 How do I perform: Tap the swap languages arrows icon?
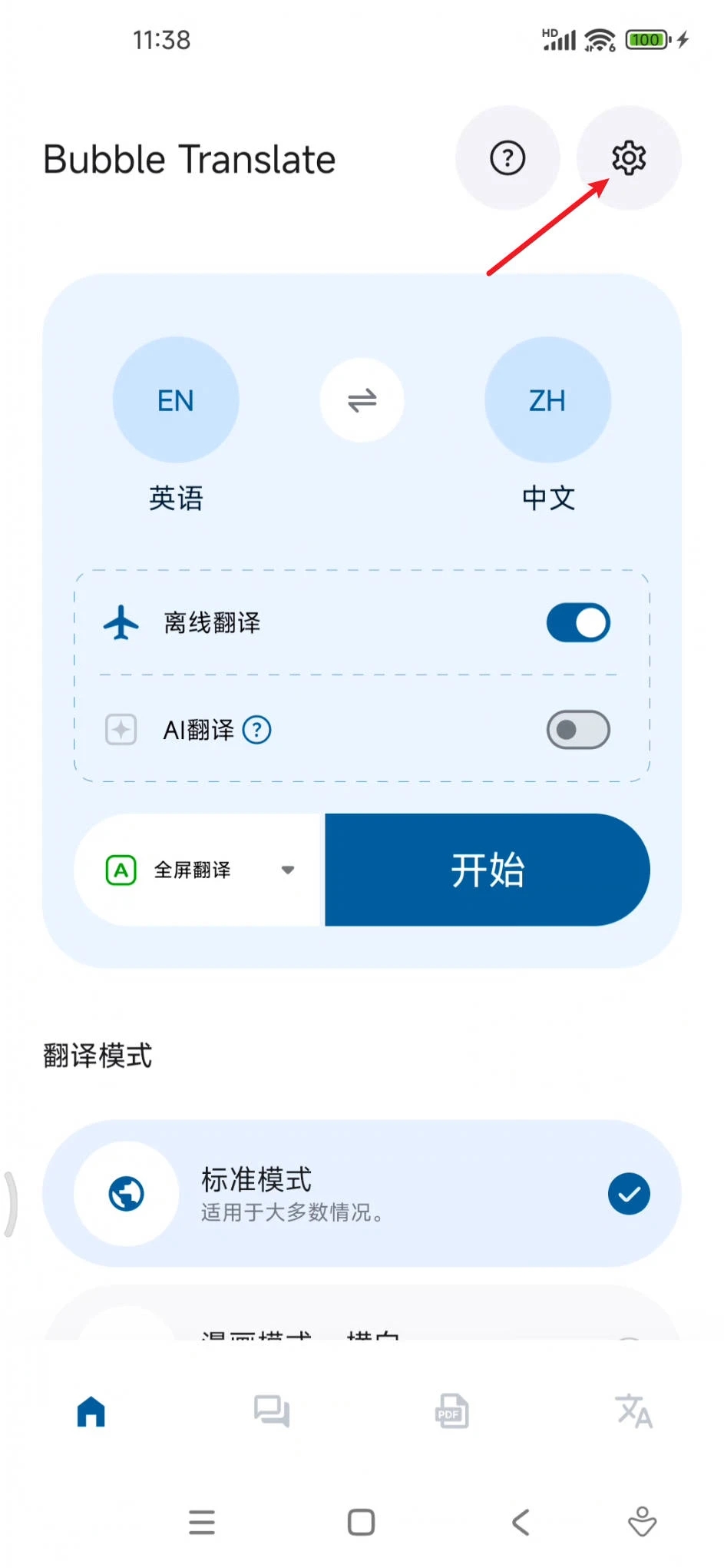[x=362, y=400]
